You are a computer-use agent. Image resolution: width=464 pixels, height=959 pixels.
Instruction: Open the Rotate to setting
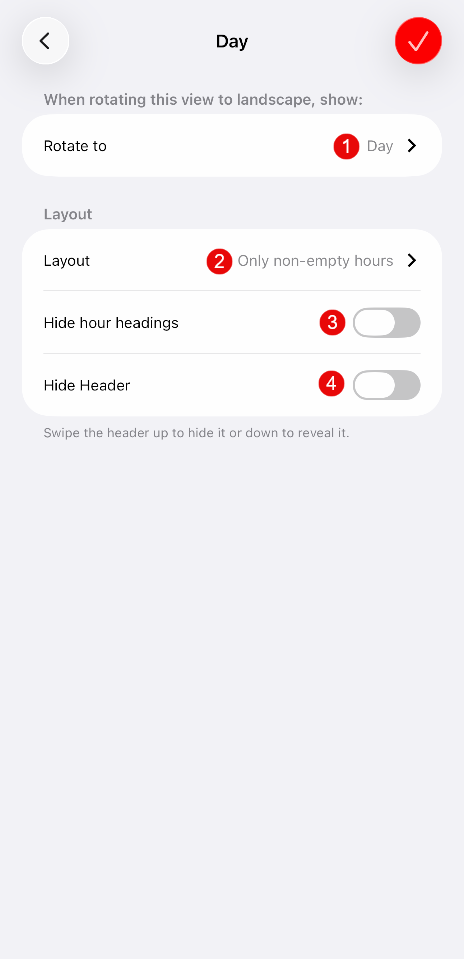pos(232,146)
